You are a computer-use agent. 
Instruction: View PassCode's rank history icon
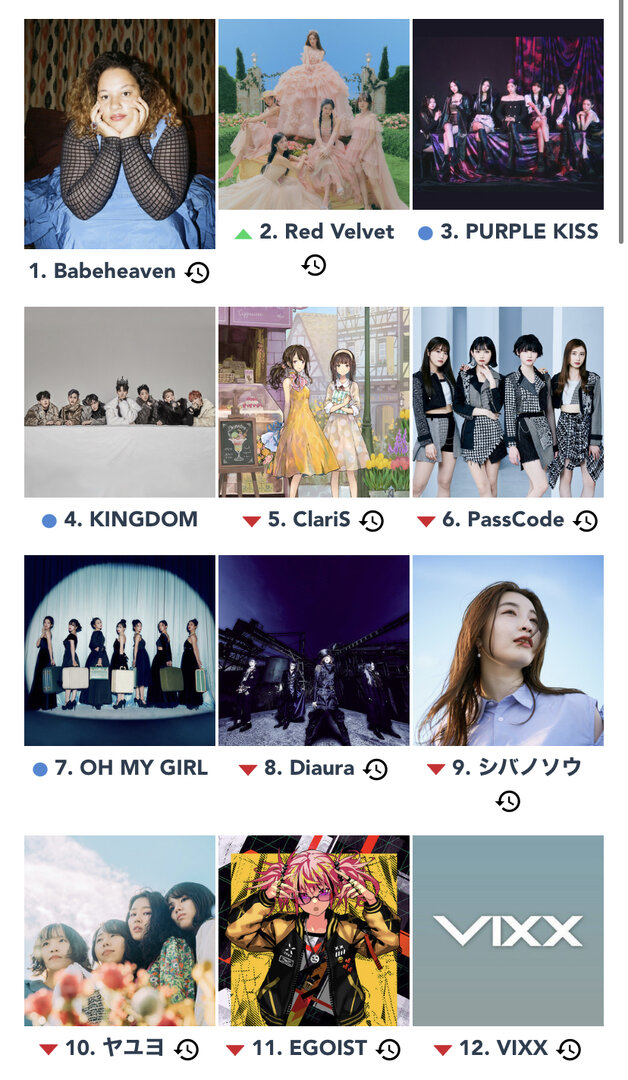[585, 521]
